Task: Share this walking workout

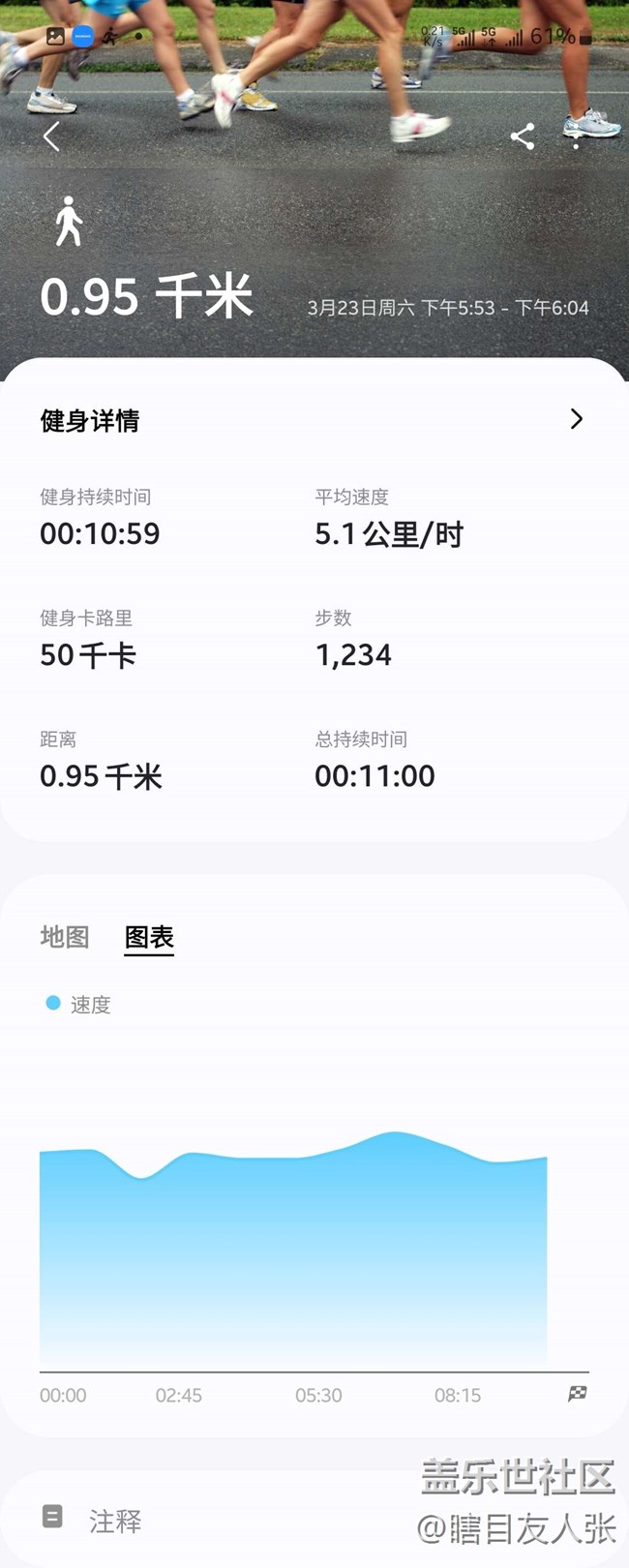Action: [523, 136]
